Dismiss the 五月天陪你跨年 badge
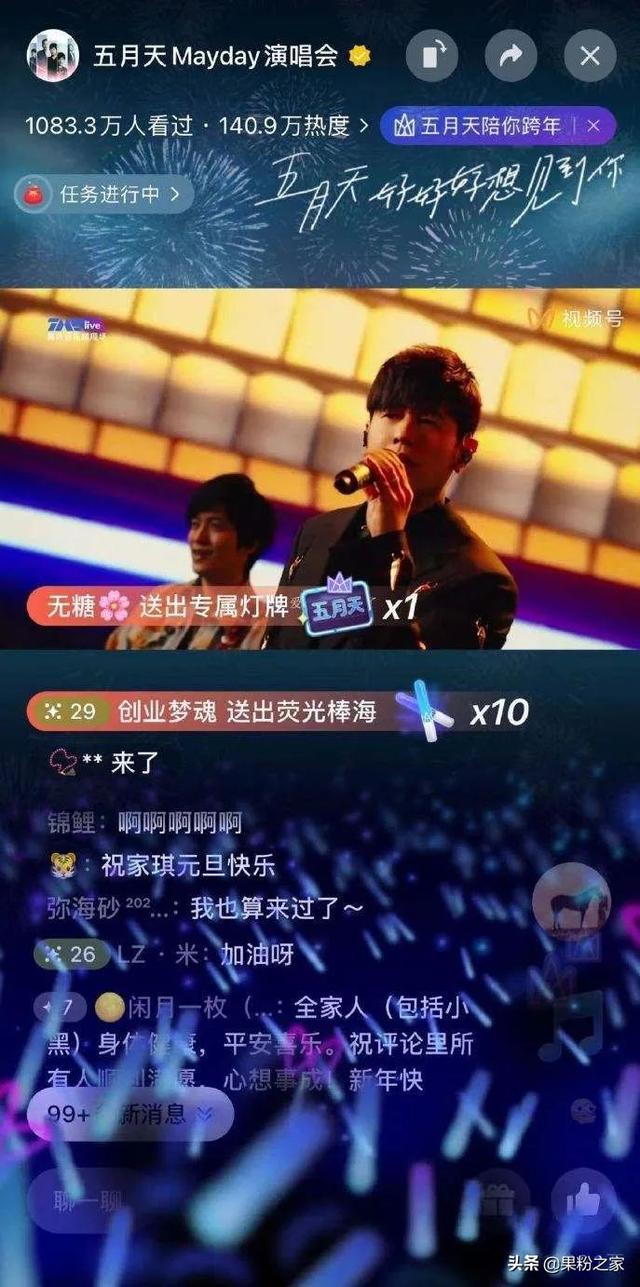Viewport: 640px width, 1287px height. pos(593,126)
